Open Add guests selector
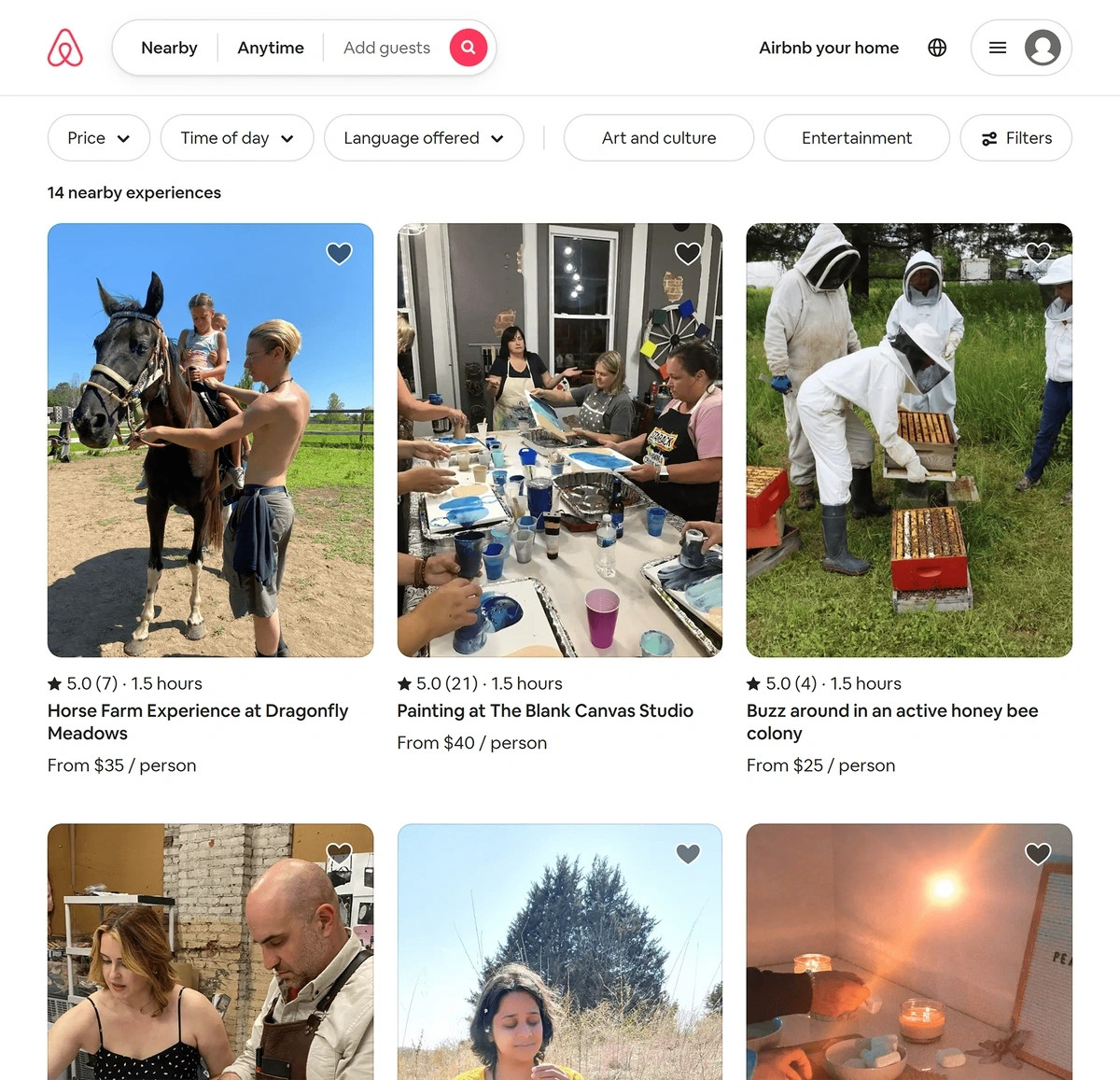The image size is (1120, 1080). click(x=386, y=48)
